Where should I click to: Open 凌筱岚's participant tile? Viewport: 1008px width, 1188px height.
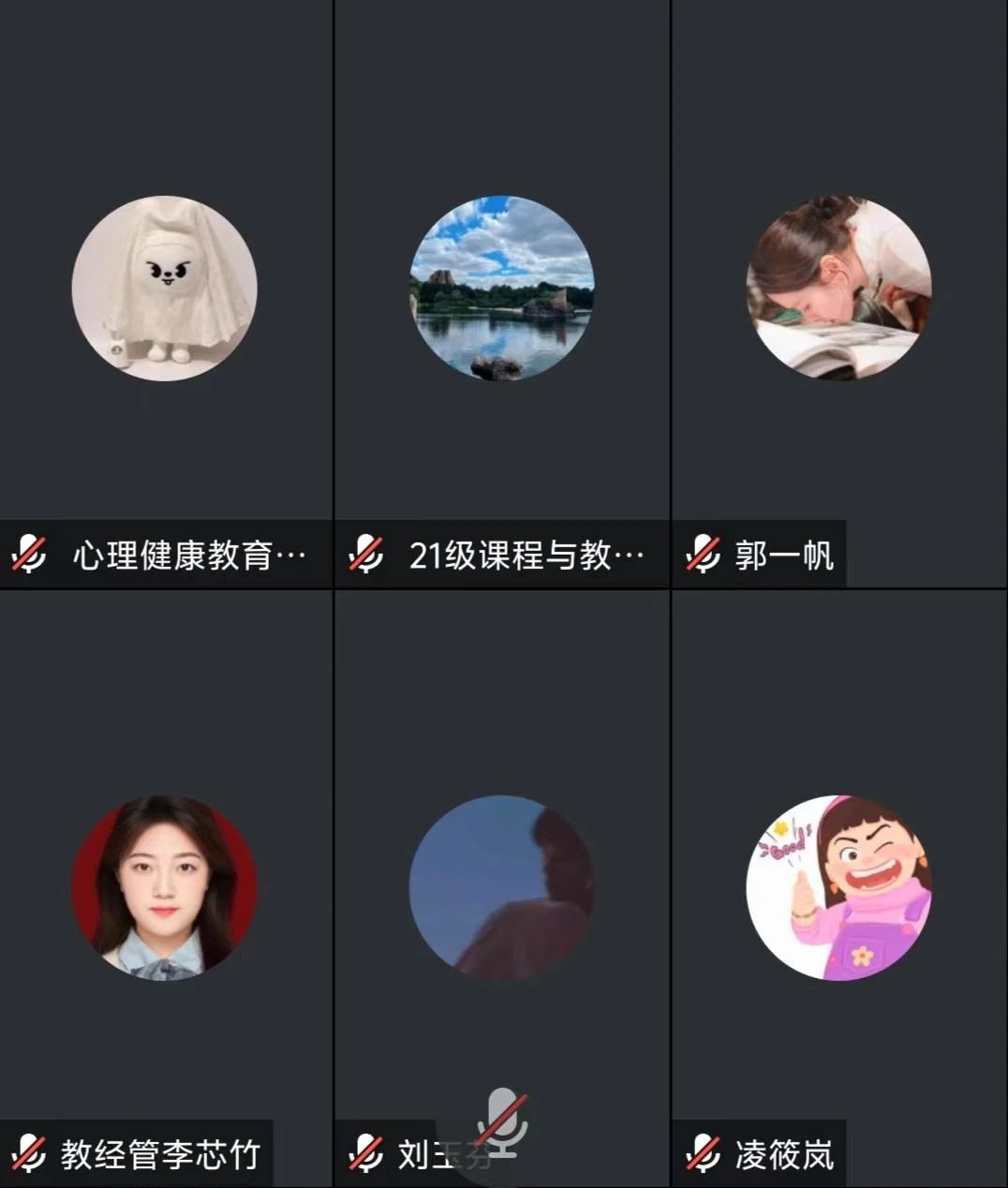pos(839,887)
